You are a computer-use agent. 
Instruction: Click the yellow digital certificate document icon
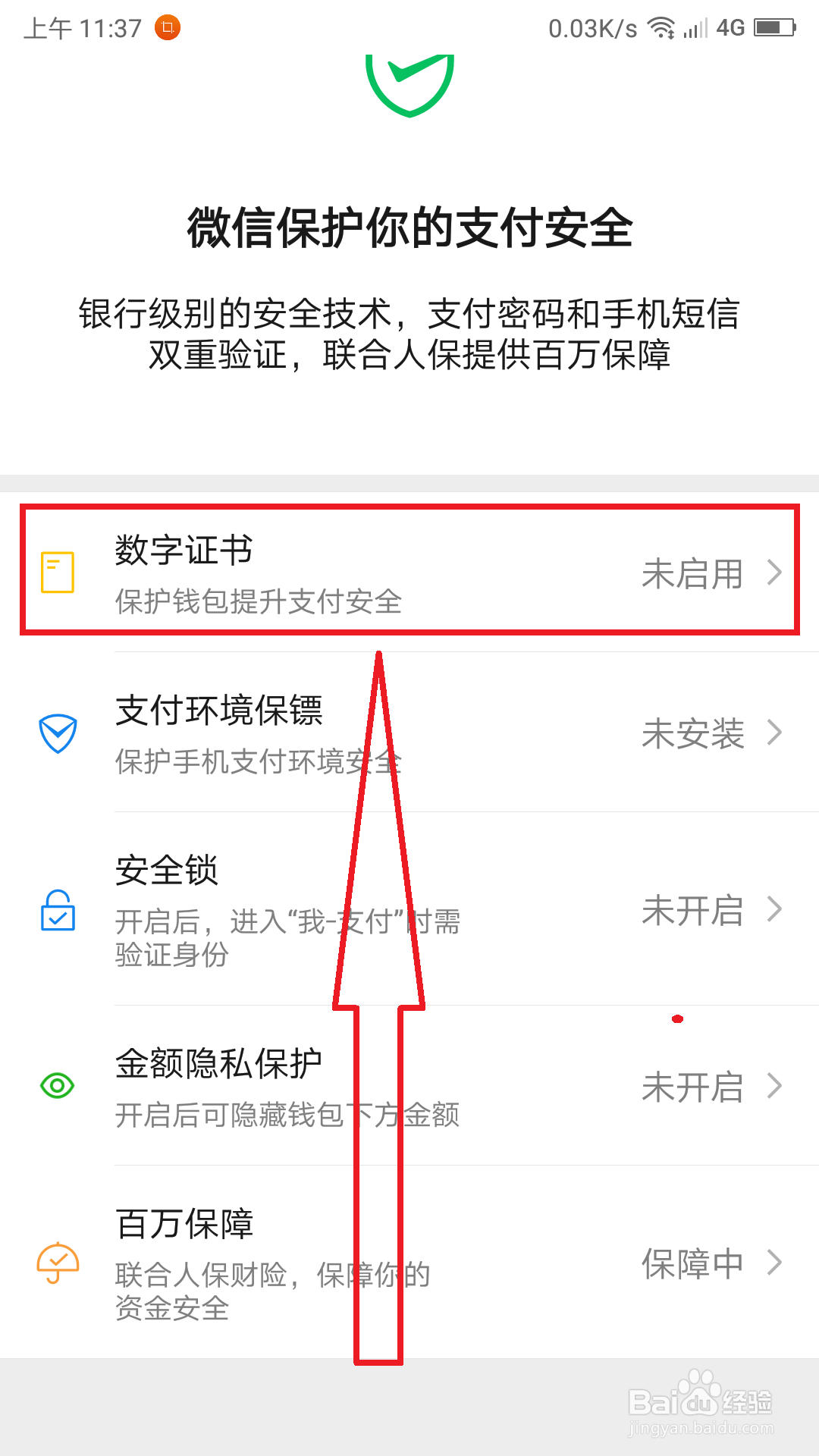pos(57,573)
